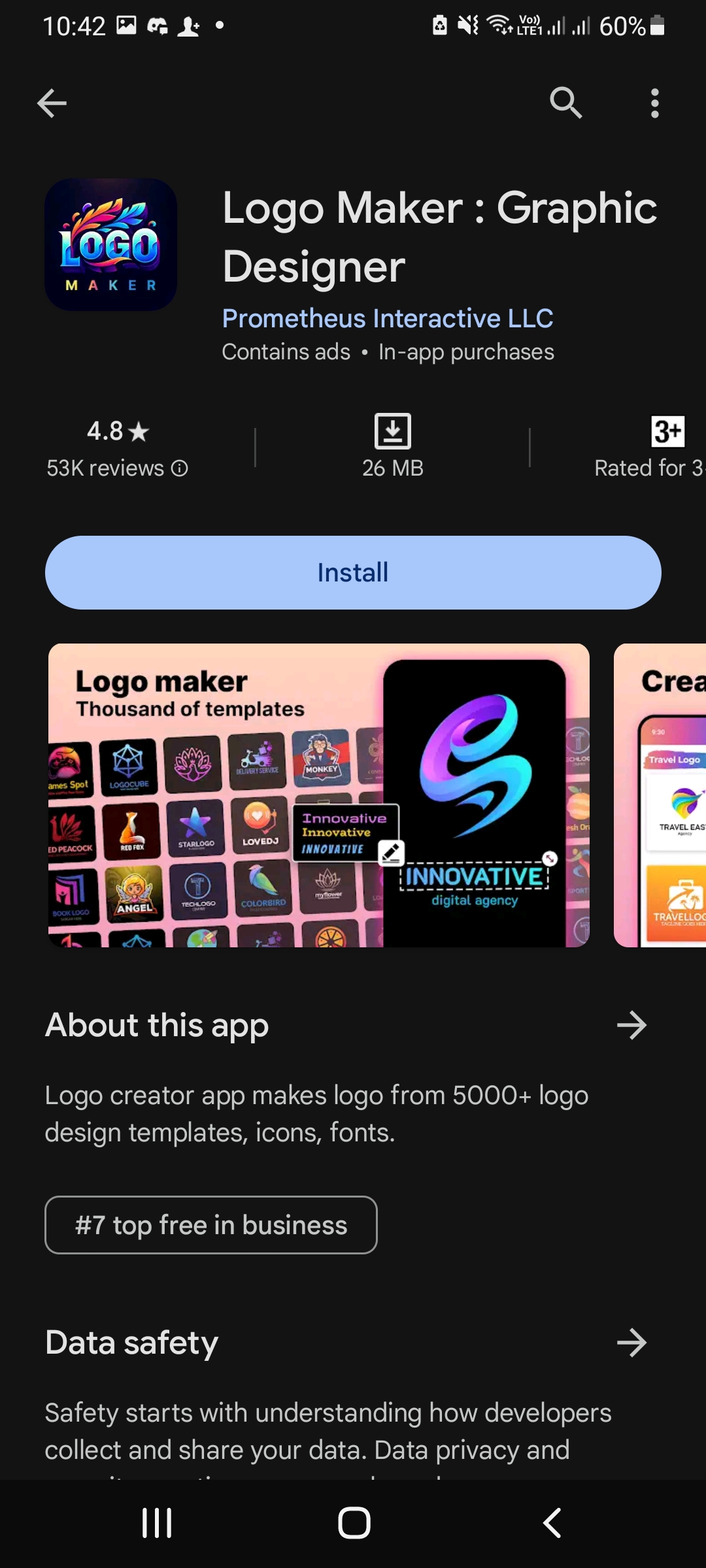Open the three-dot overflow menu
The image size is (706, 1568).
(654, 103)
